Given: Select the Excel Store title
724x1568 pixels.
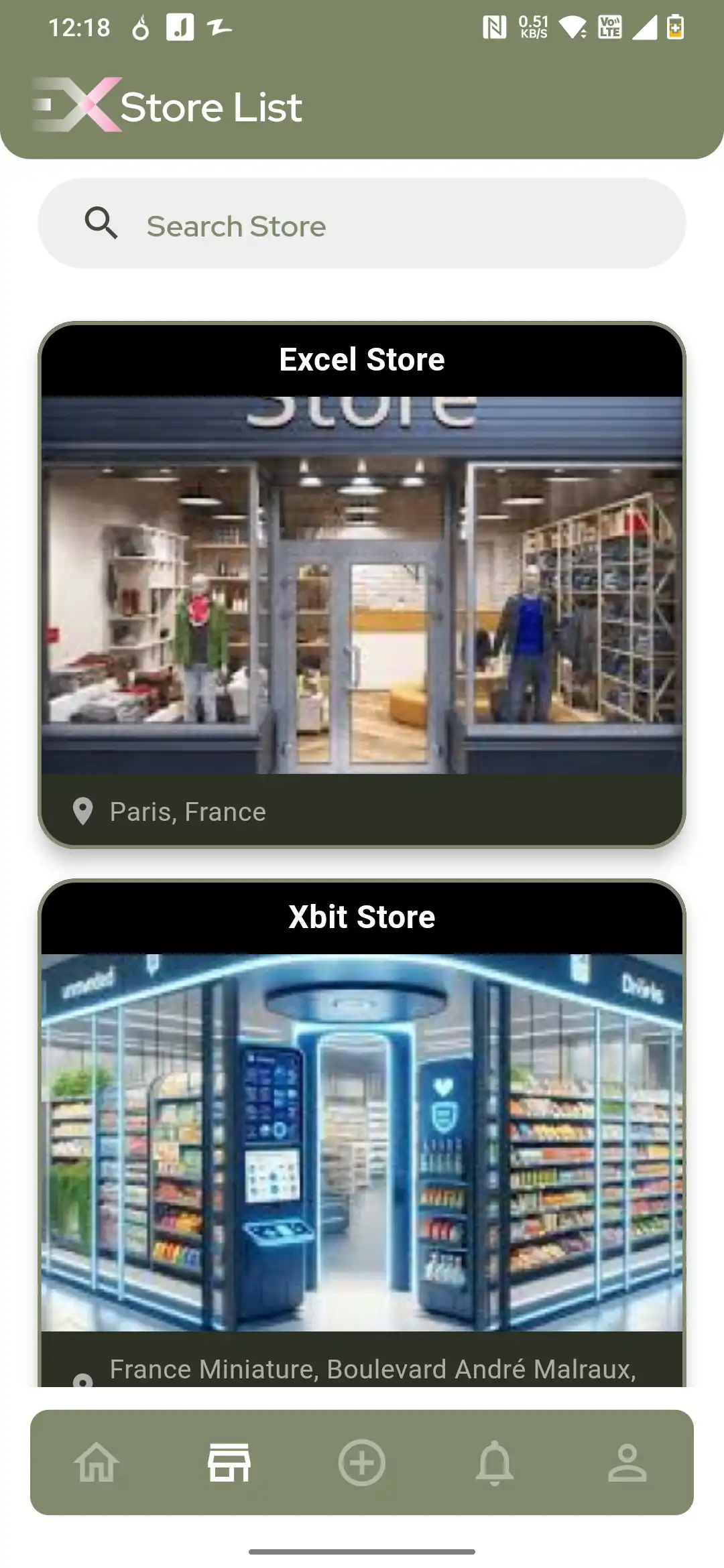Looking at the screenshot, I should (x=362, y=359).
